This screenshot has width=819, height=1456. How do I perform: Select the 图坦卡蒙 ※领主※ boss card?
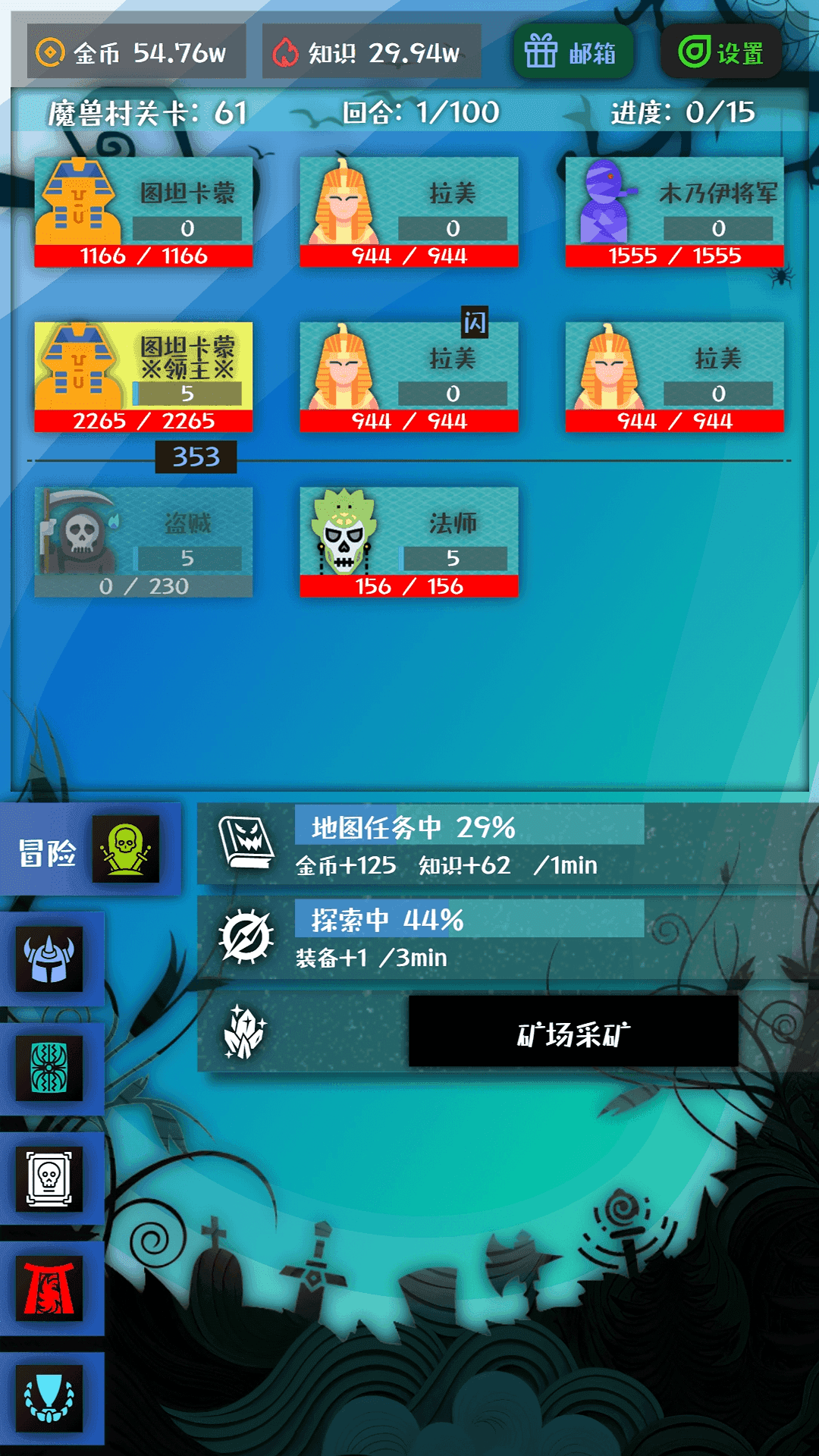click(x=143, y=377)
